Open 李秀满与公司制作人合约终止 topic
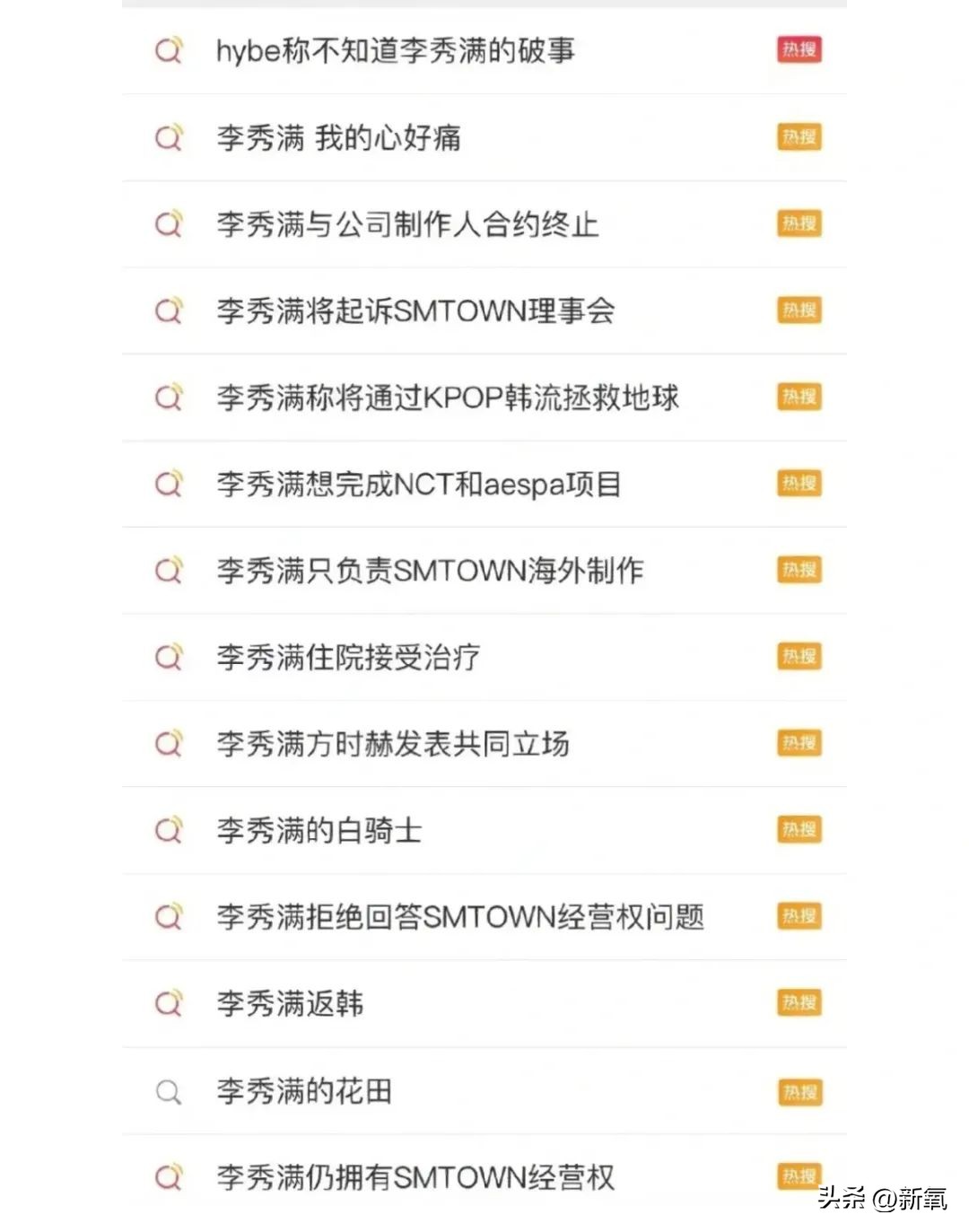Image resolution: width=969 pixels, height=1232 pixels. (407, 224)
